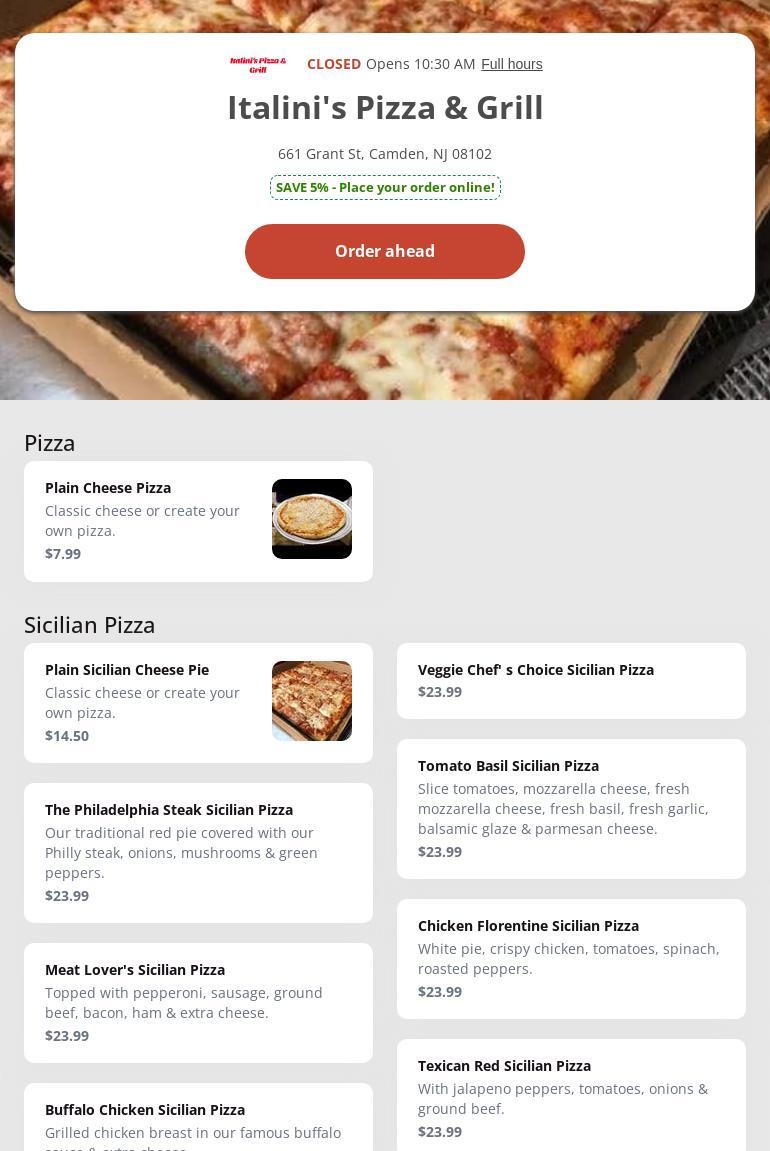Select the Plain Cheese Pizza card
Screen dimensions: 770x1151
point(198,521)
